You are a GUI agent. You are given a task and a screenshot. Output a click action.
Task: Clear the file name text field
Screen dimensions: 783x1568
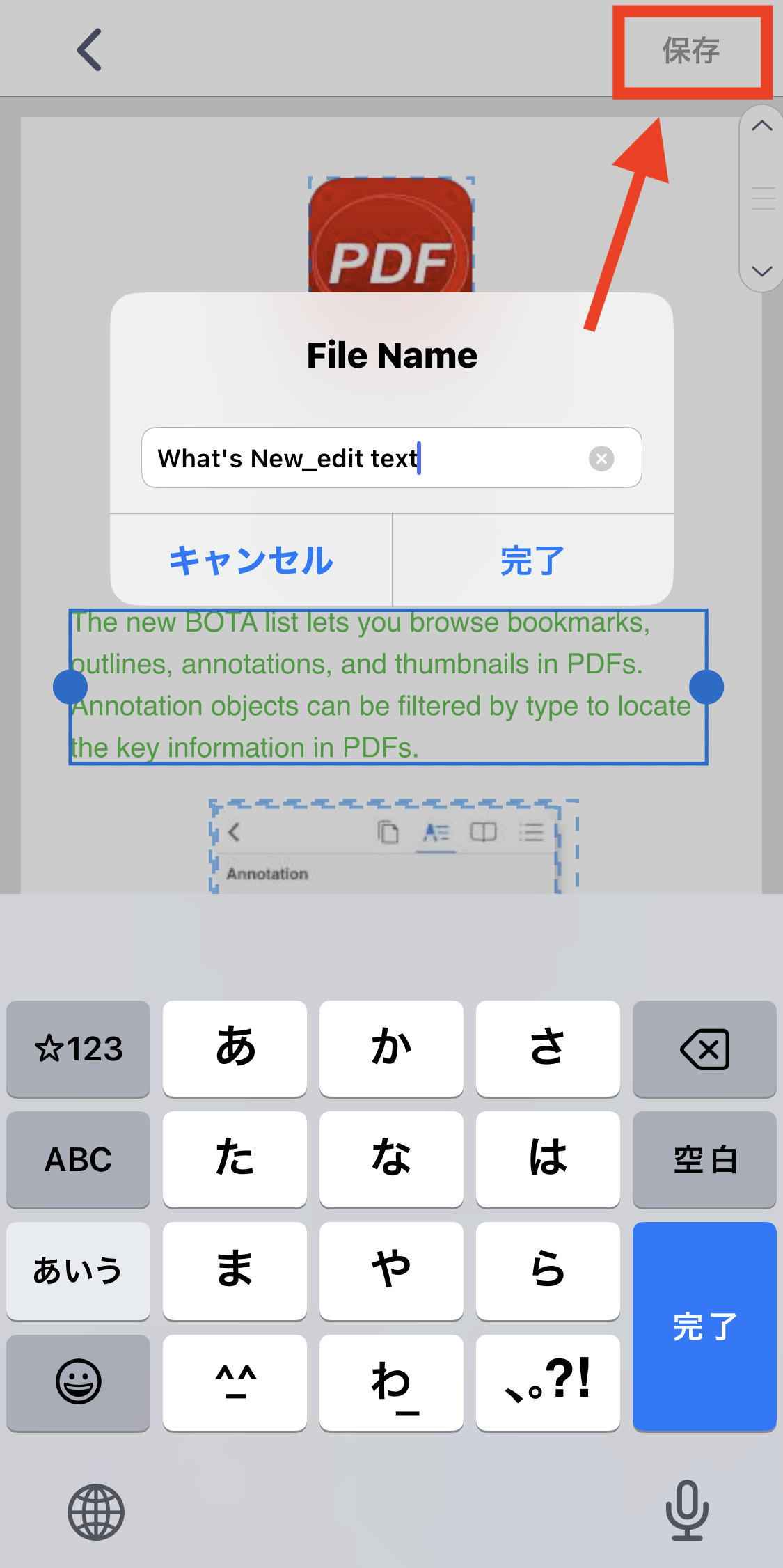[x=601, y=459]
